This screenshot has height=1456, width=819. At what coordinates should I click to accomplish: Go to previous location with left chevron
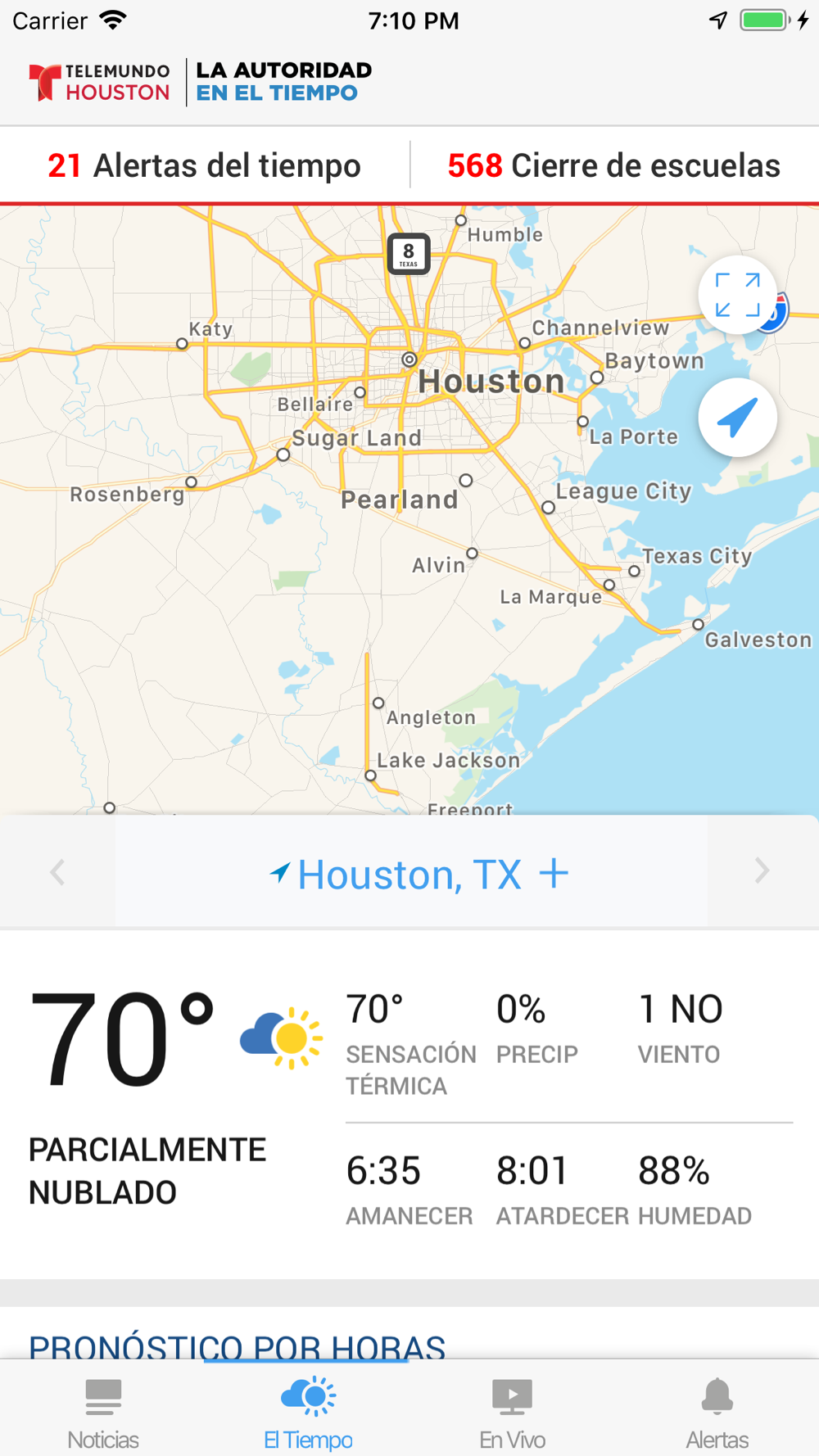pos(57,871)
